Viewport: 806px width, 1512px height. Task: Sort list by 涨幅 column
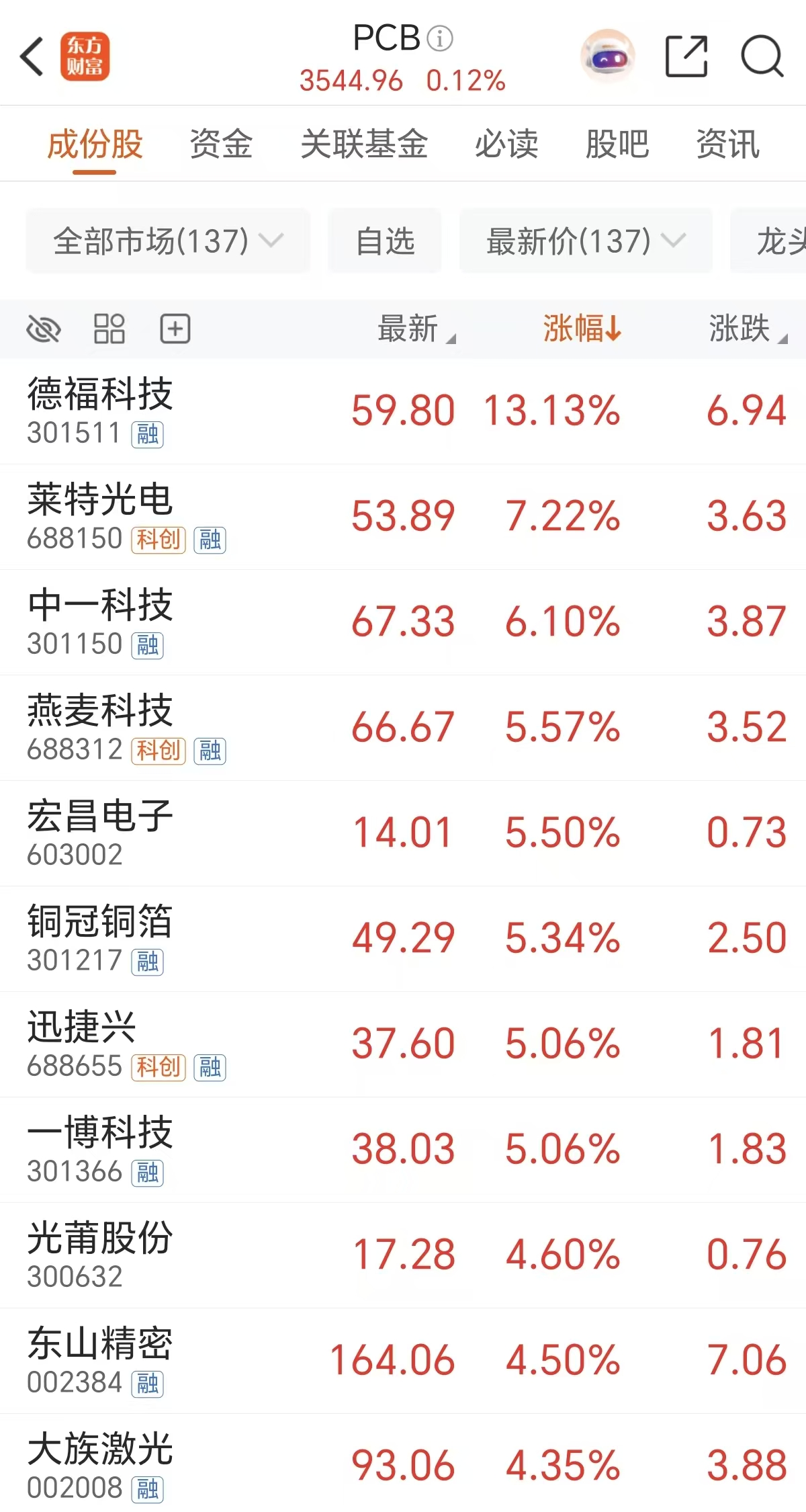pos(582,329)
